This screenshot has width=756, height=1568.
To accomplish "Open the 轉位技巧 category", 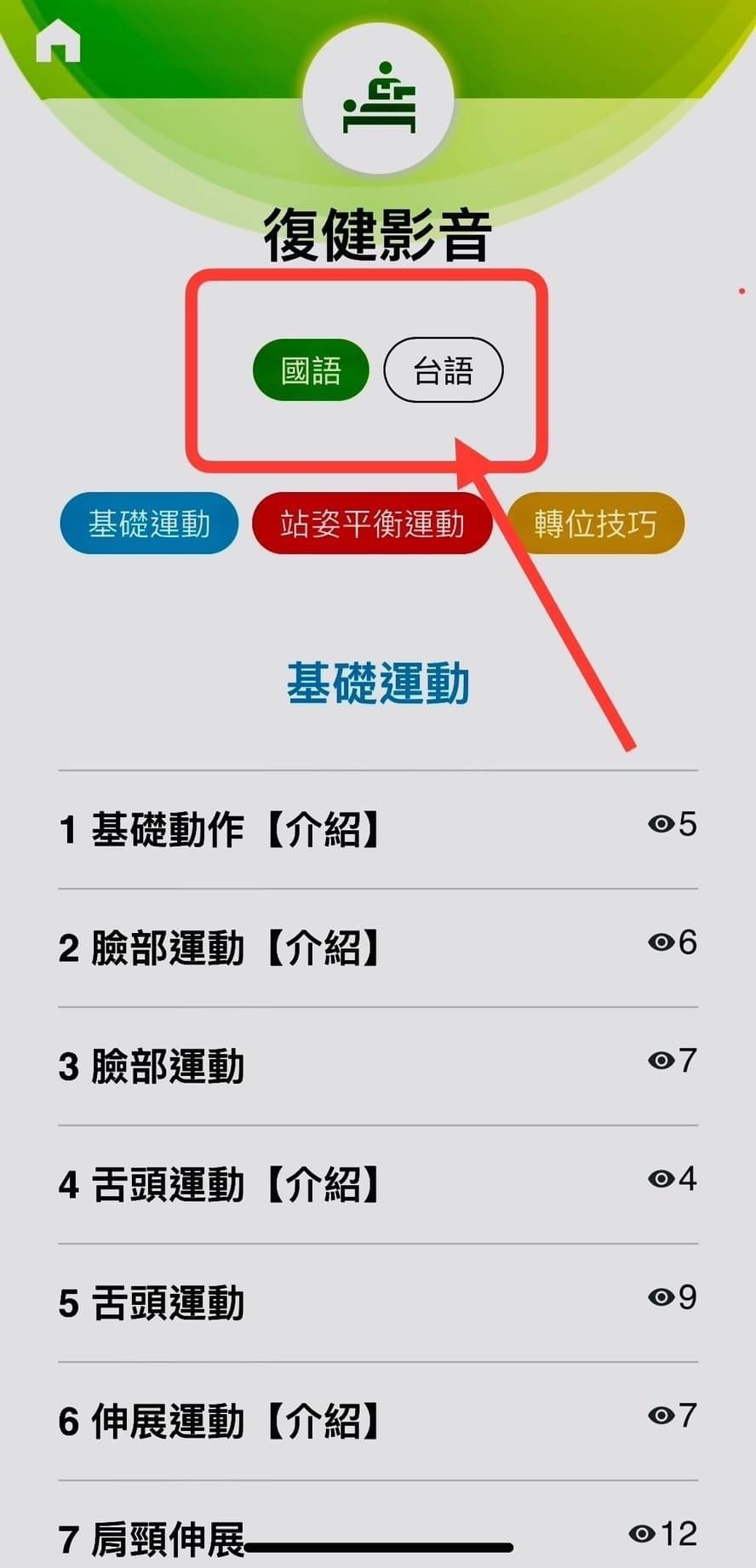I will click(x=595, y=524).
